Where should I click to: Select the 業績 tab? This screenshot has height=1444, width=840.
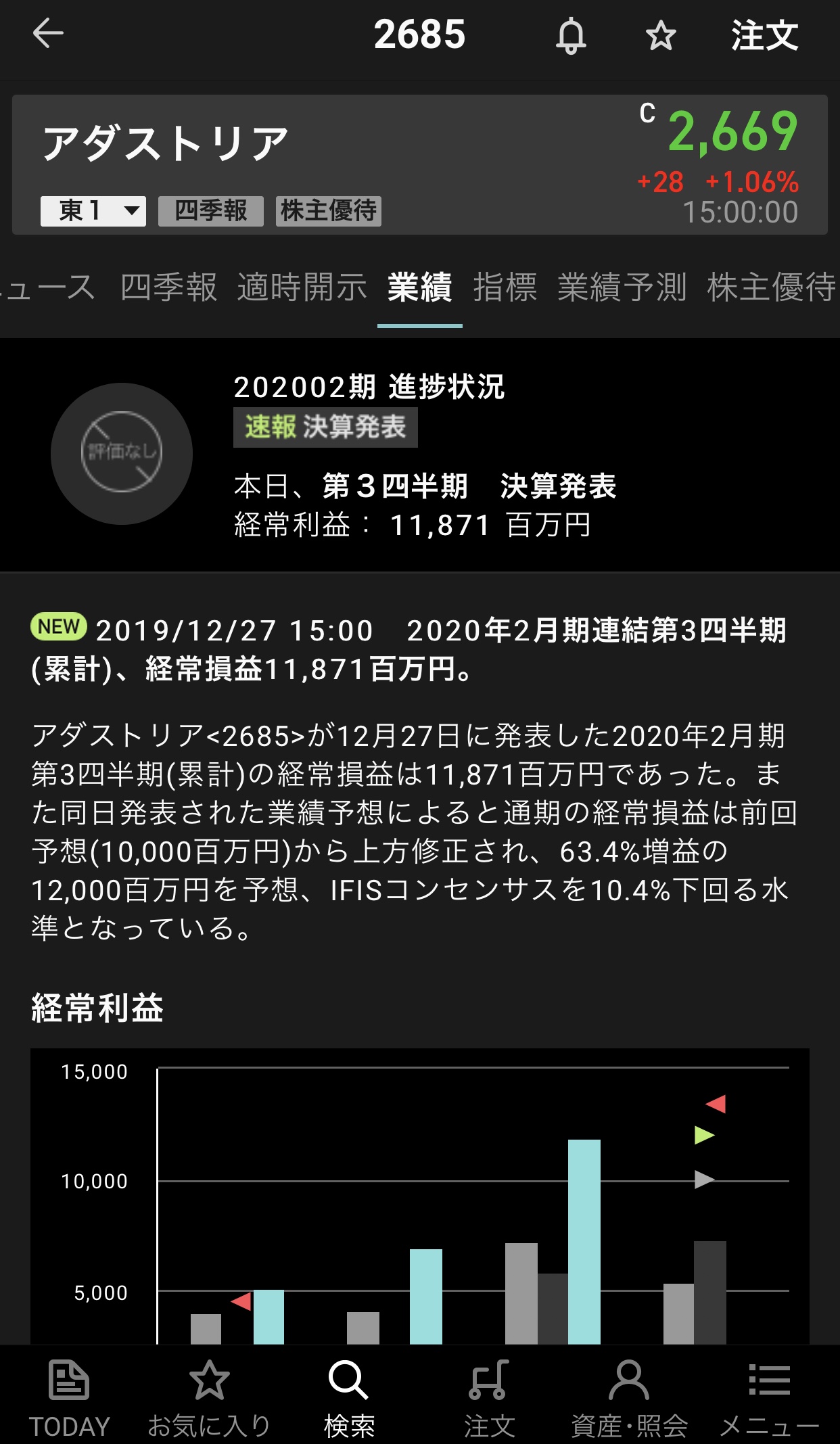(419, 287)
